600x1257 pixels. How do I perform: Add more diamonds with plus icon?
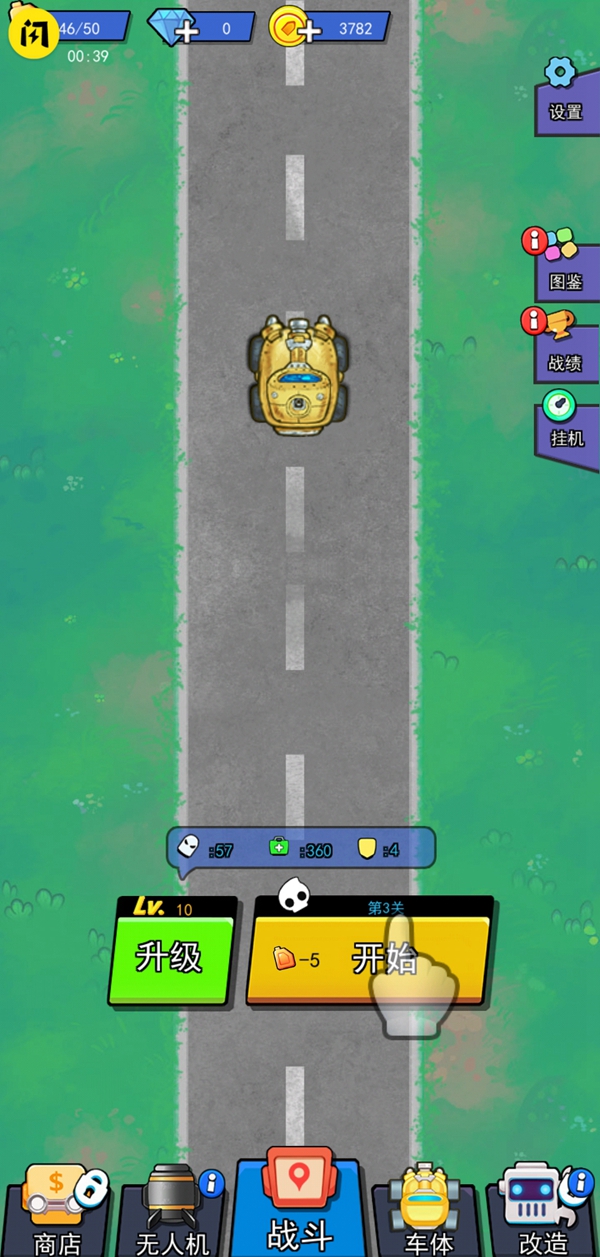coord(186,31)
